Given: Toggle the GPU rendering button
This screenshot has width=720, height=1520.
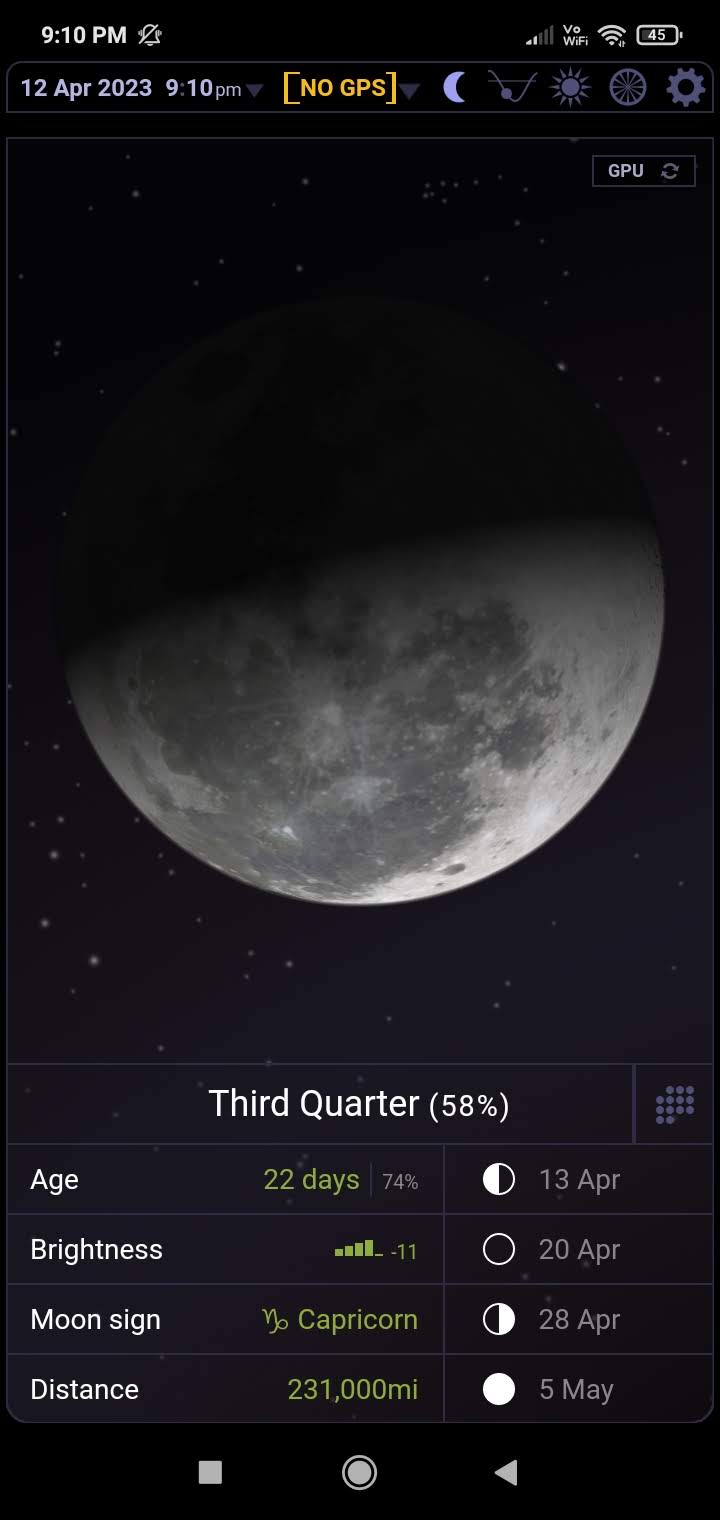Looking at the screenshot, I should (643, 171).
